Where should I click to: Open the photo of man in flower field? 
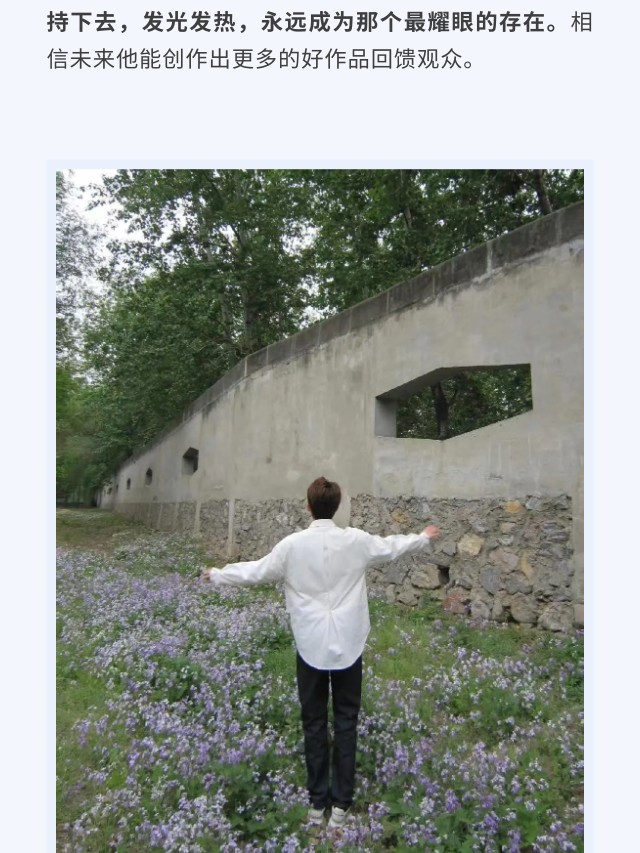320,510
